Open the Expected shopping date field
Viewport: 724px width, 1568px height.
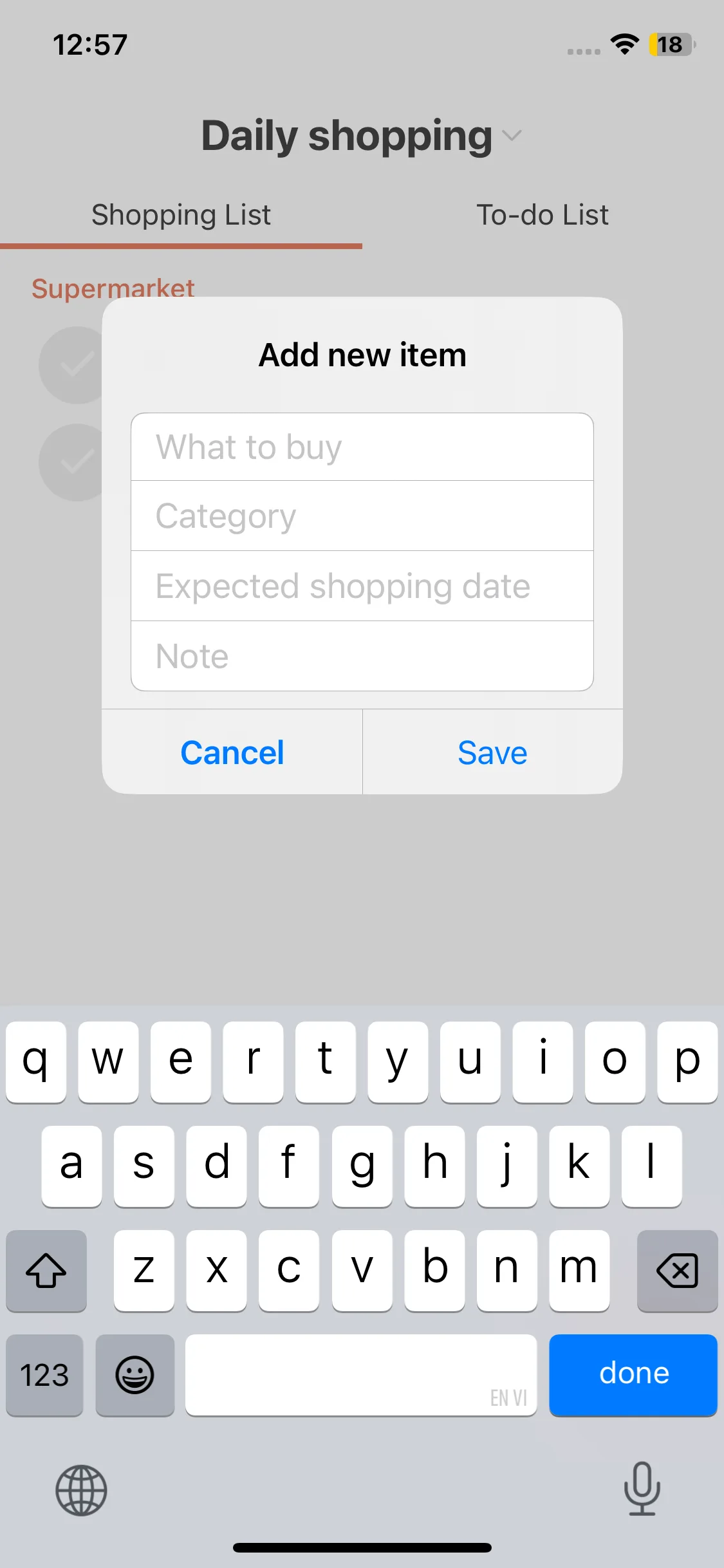[x=362, y=586]
